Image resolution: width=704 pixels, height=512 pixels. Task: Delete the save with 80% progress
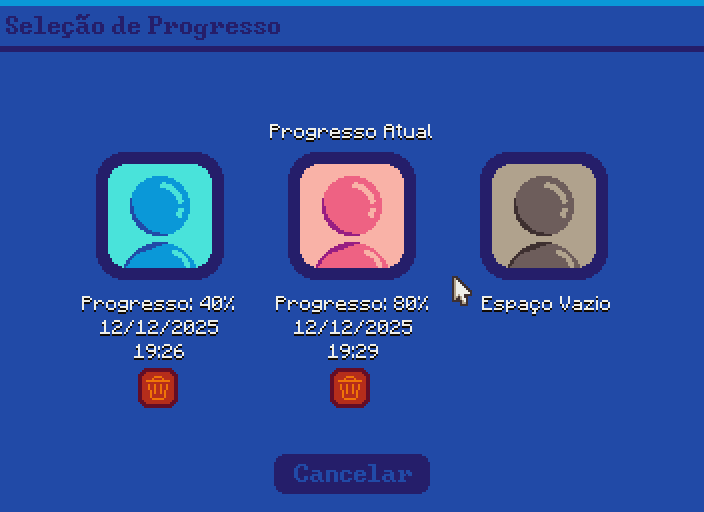click(x=350, y=388)
